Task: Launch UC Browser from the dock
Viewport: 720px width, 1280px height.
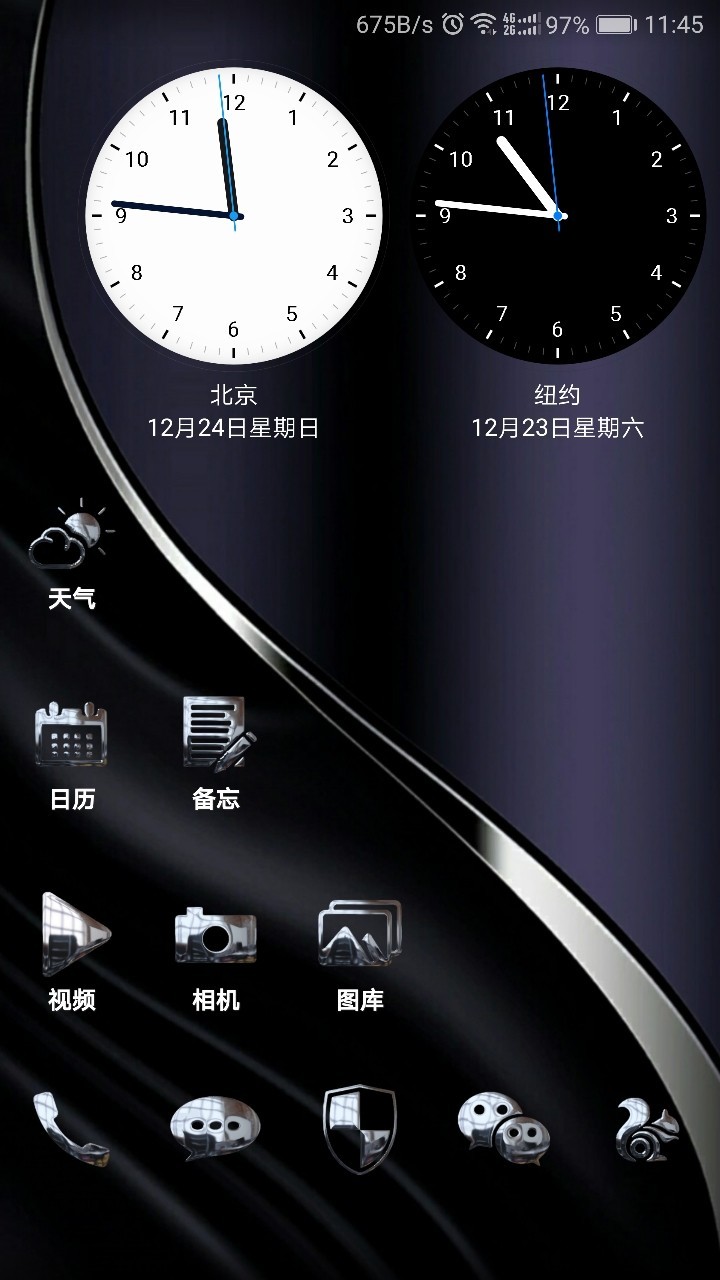Action: point(648,1130)
